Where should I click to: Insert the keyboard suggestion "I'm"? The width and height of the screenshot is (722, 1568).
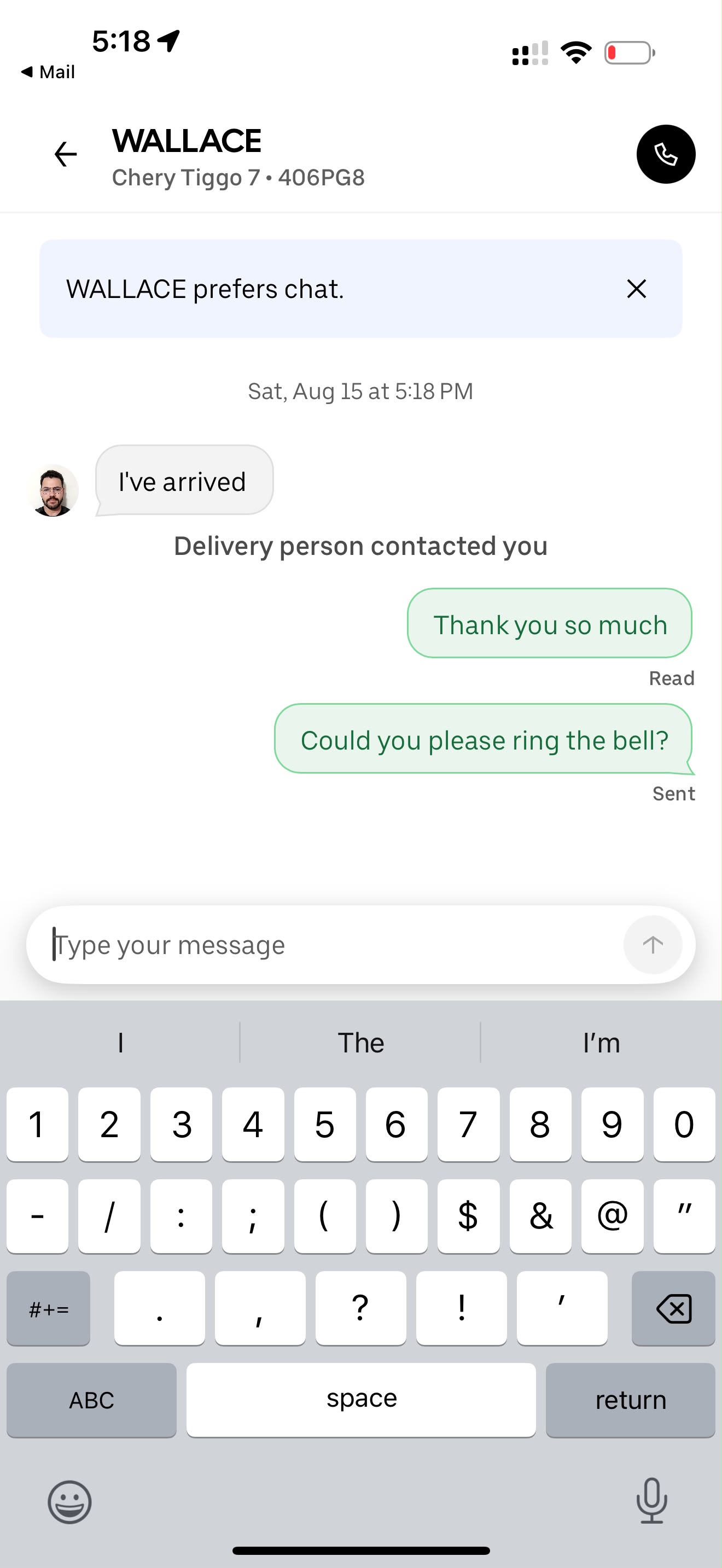(602, 1043)
